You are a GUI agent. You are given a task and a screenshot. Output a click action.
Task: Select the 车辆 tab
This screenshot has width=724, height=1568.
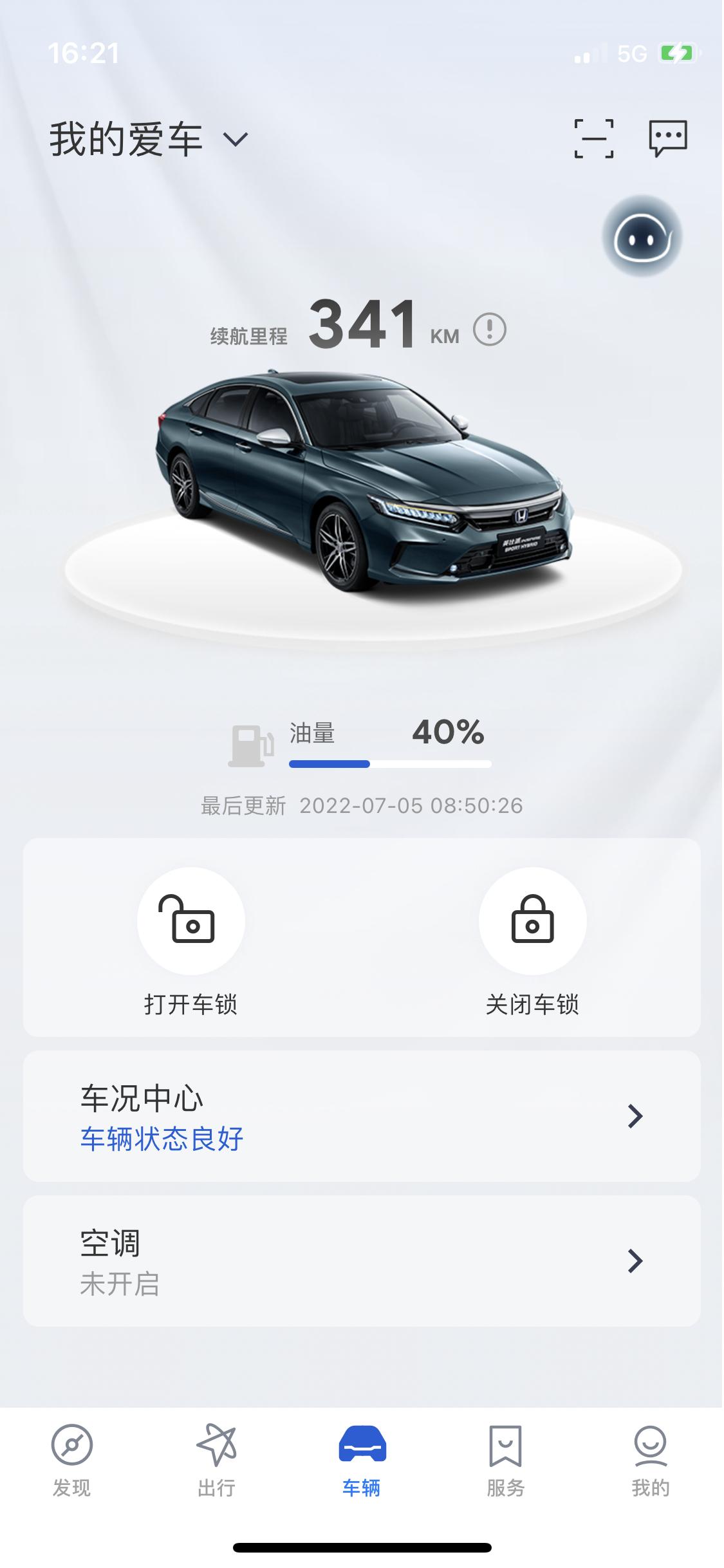(x=362, y=1461)
